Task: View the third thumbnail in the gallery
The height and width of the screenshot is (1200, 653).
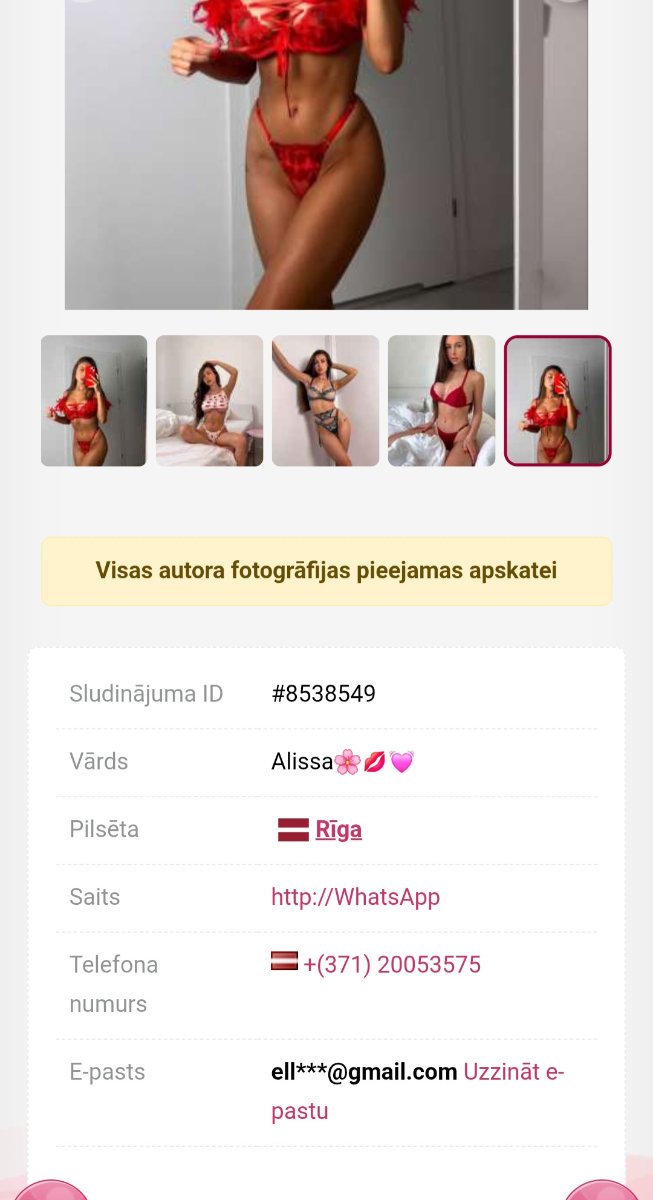Action: [326, 400]
